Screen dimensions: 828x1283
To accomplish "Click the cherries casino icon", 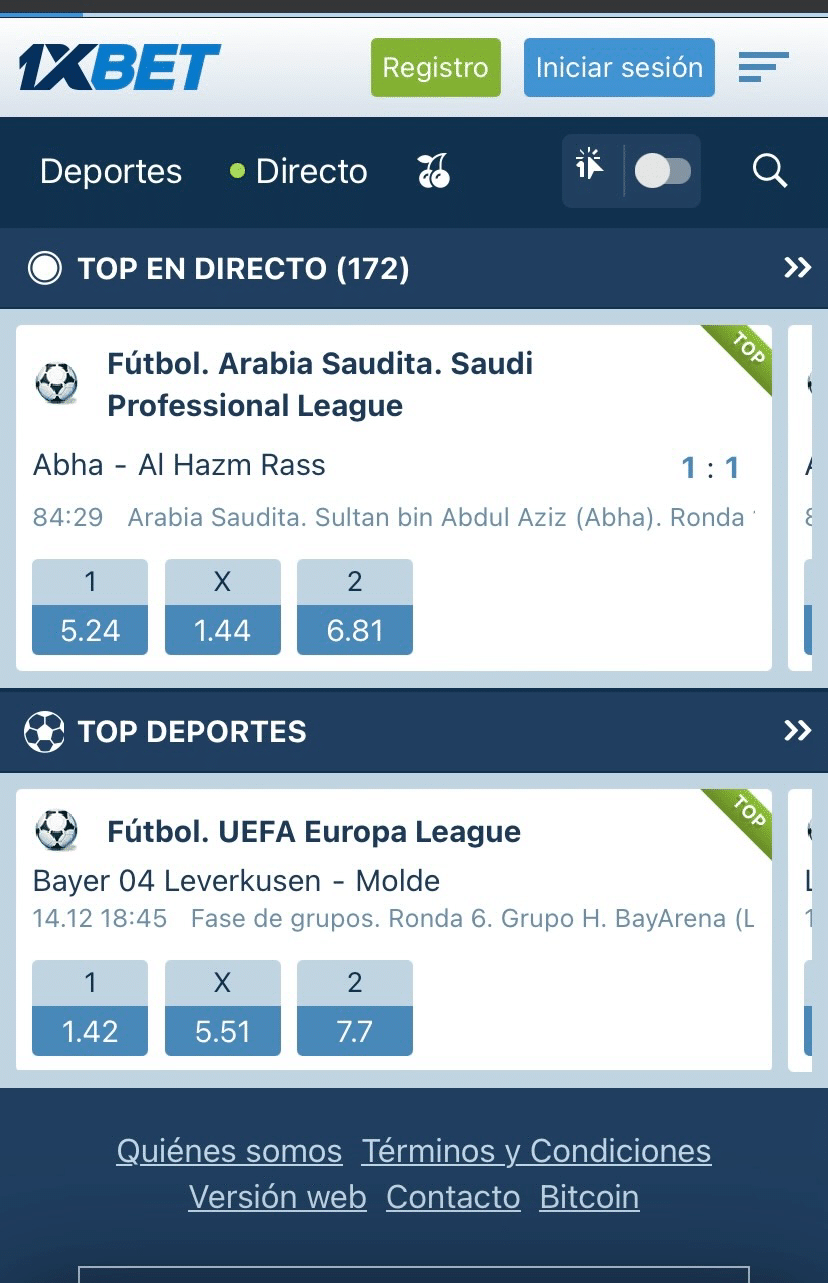I will [433, 171].
